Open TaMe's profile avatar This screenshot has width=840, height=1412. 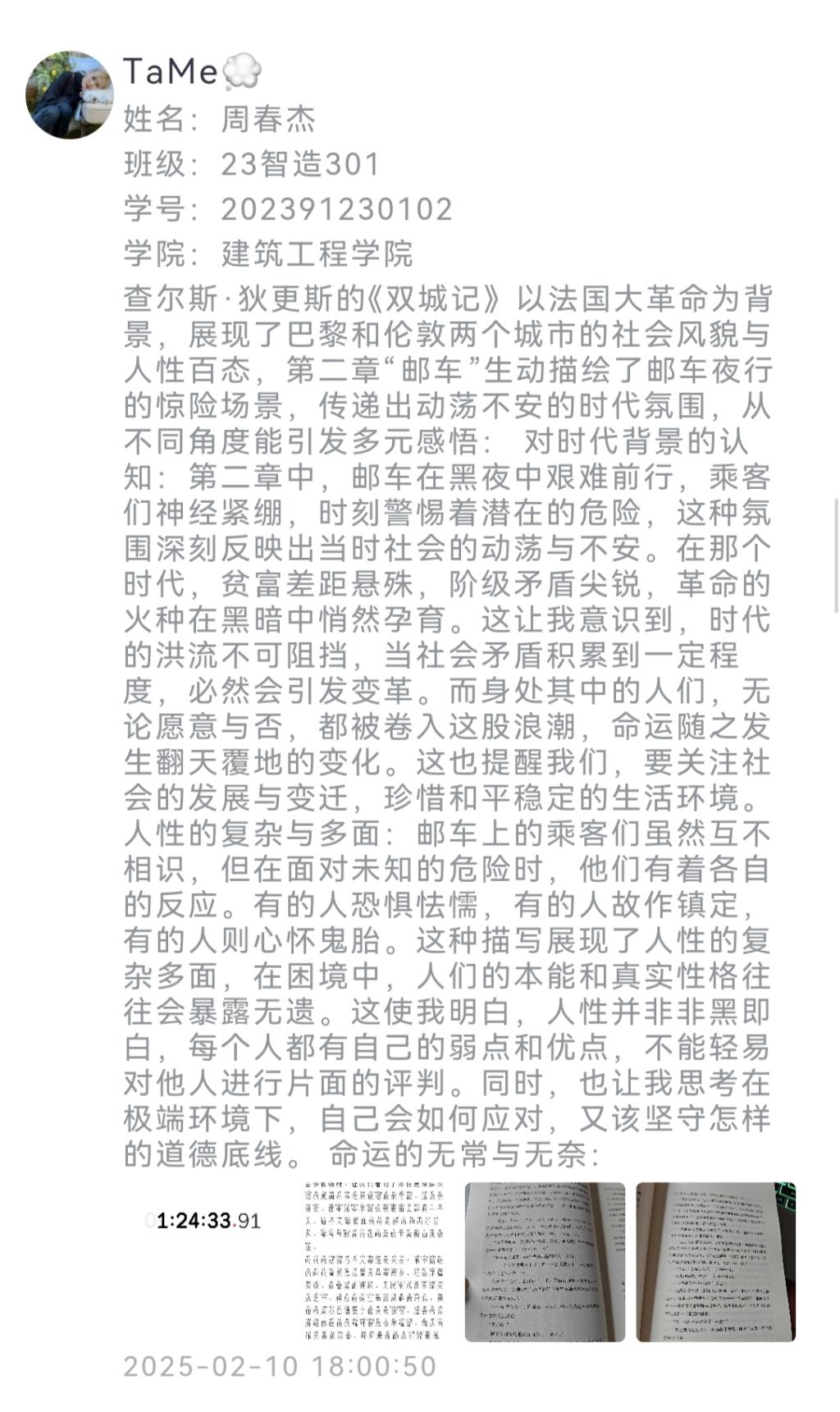[70, 95]
